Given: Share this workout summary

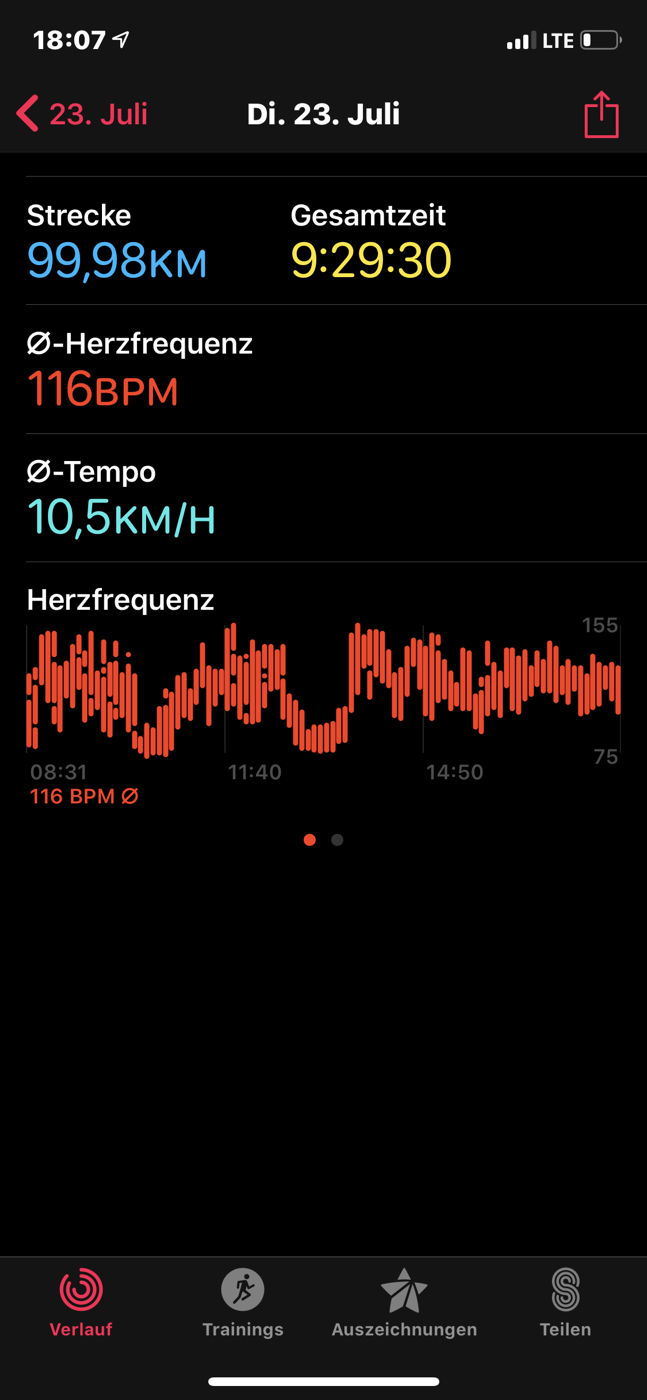Looking at the screenshot, I should point(601,114).
